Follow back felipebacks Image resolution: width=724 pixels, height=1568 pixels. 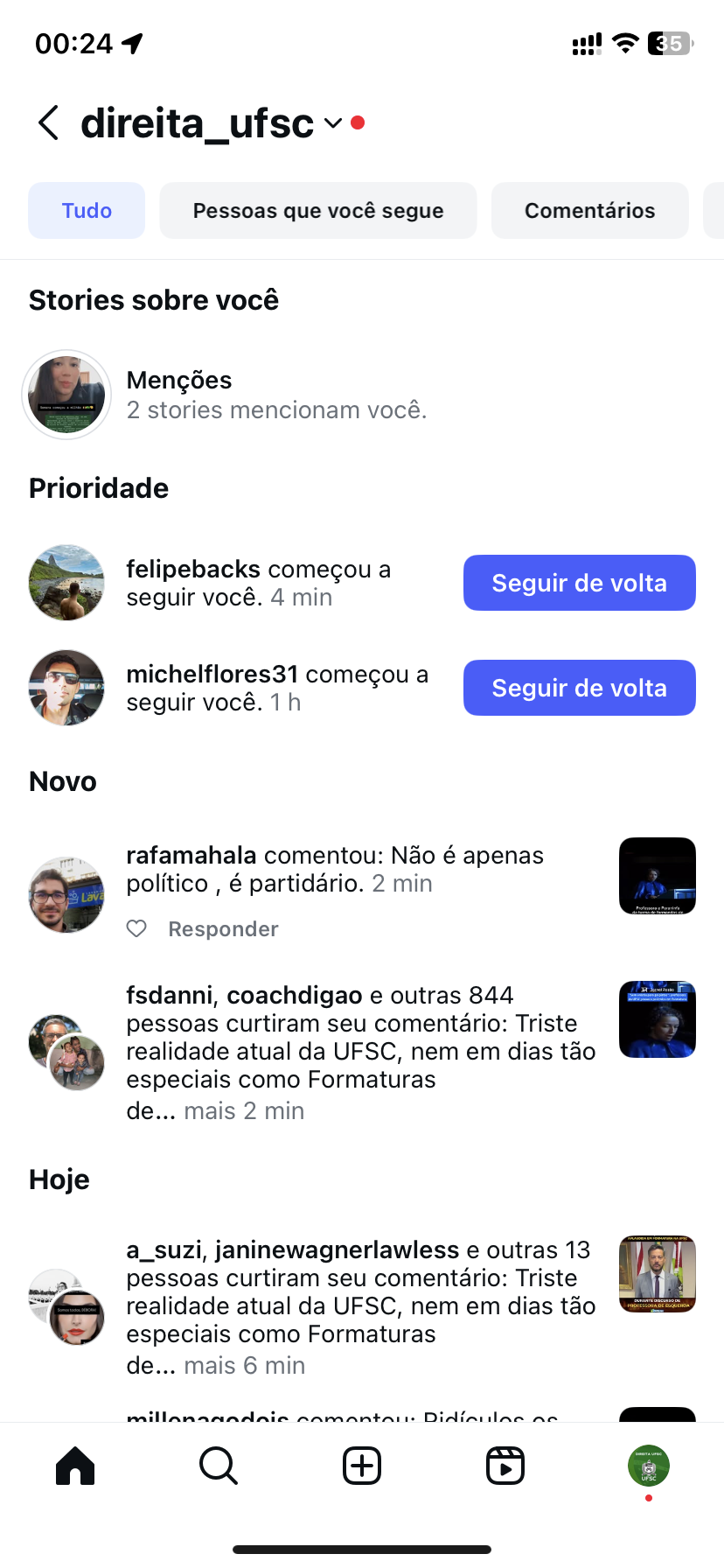(x=579, y=583)
